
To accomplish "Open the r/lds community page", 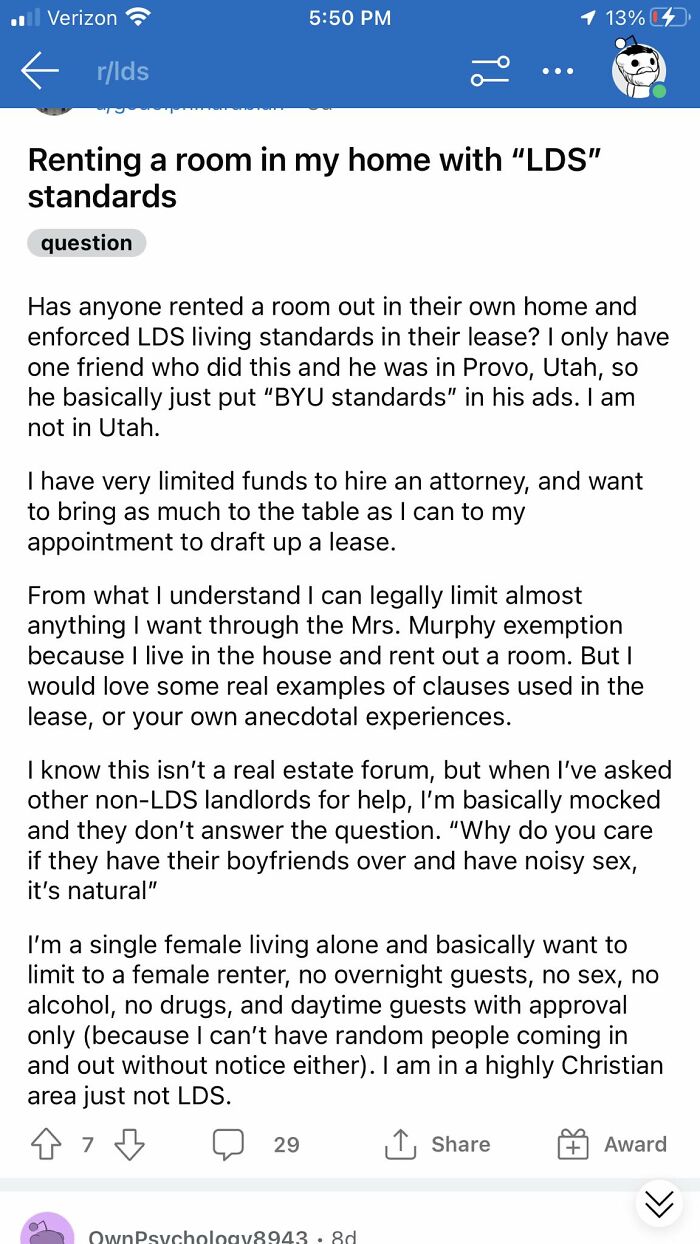I will point(123,71).
